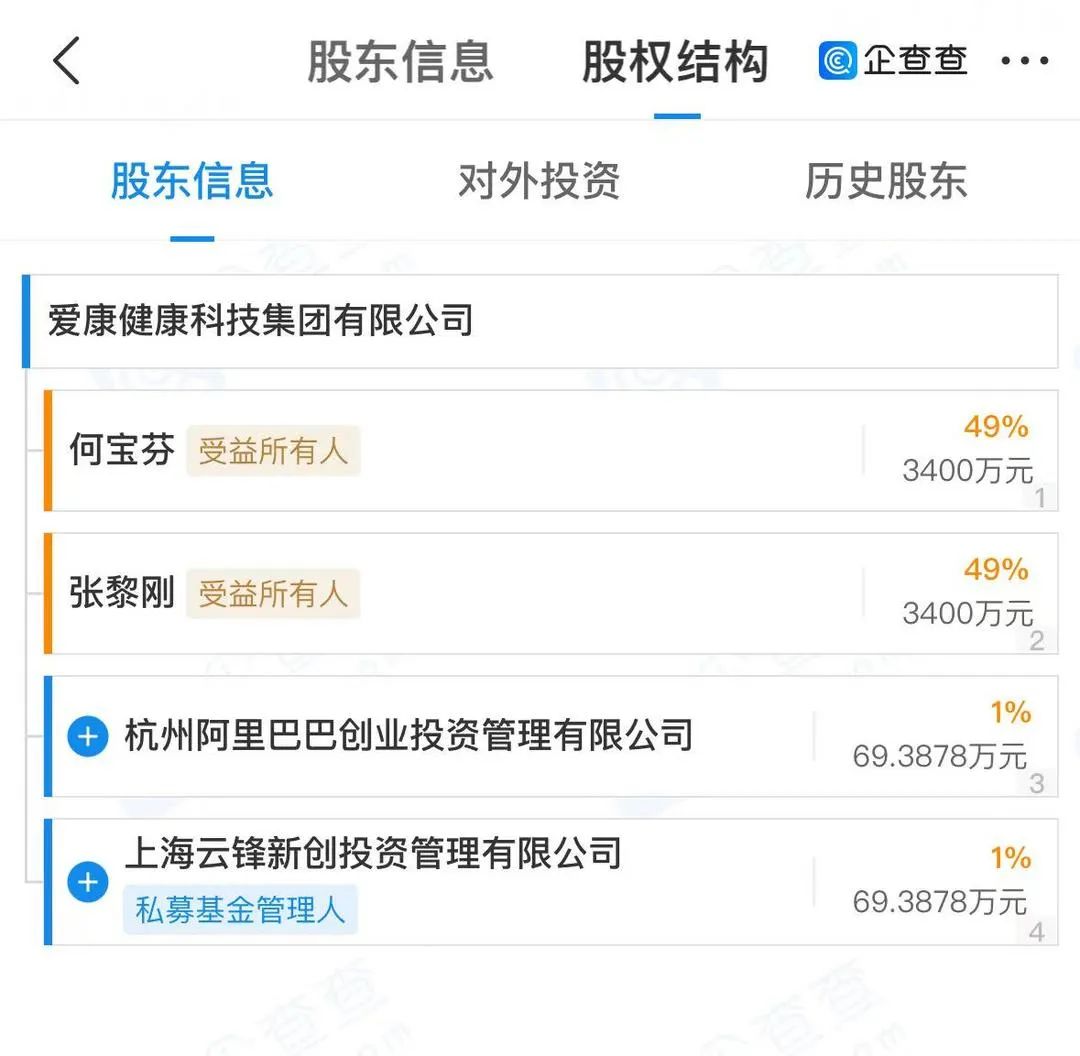Screen dimensions: 1080x1056
Task: Open the 历史股东 tab
Action: 885,181
